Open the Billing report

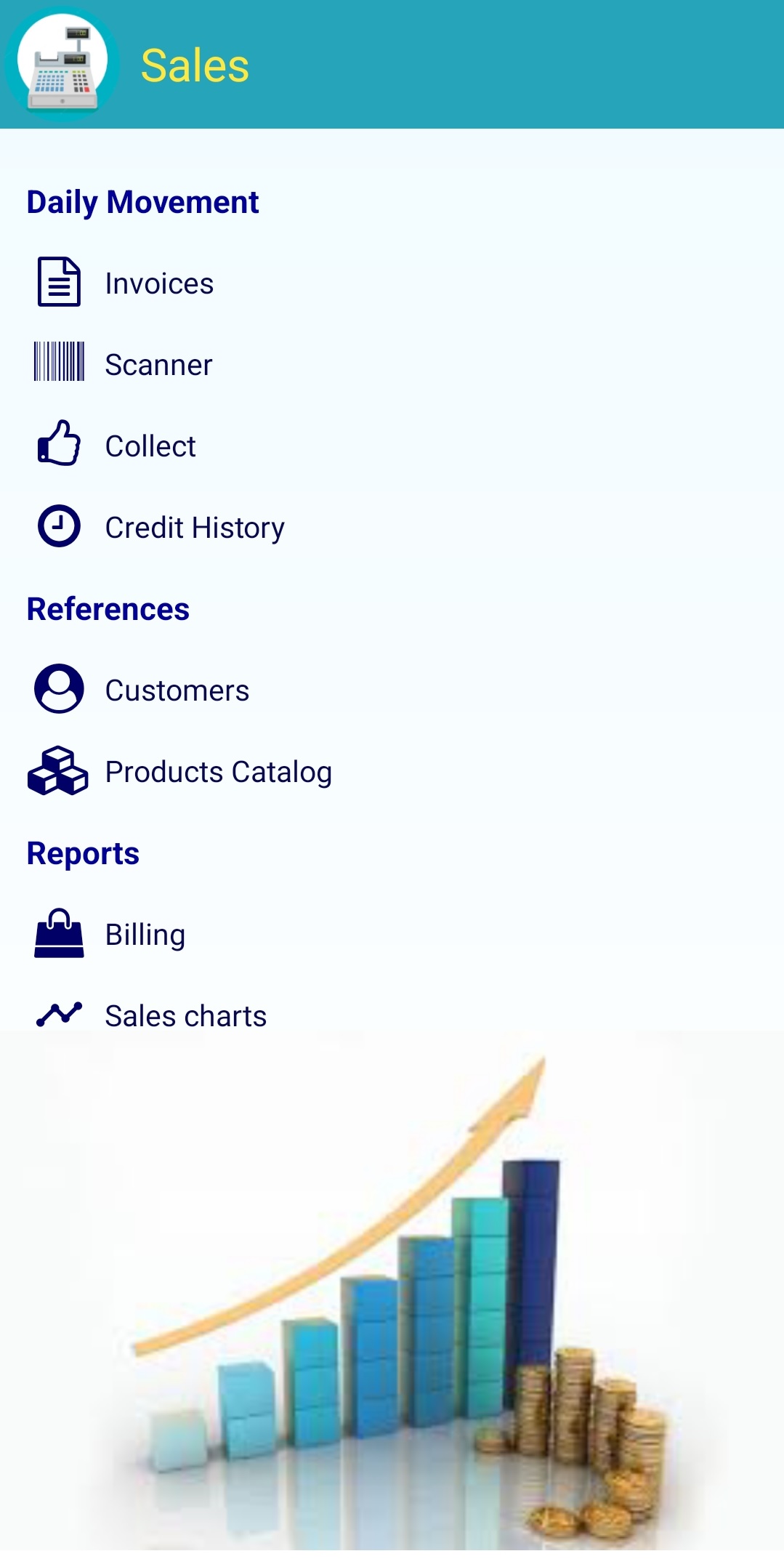coord(392,934)
